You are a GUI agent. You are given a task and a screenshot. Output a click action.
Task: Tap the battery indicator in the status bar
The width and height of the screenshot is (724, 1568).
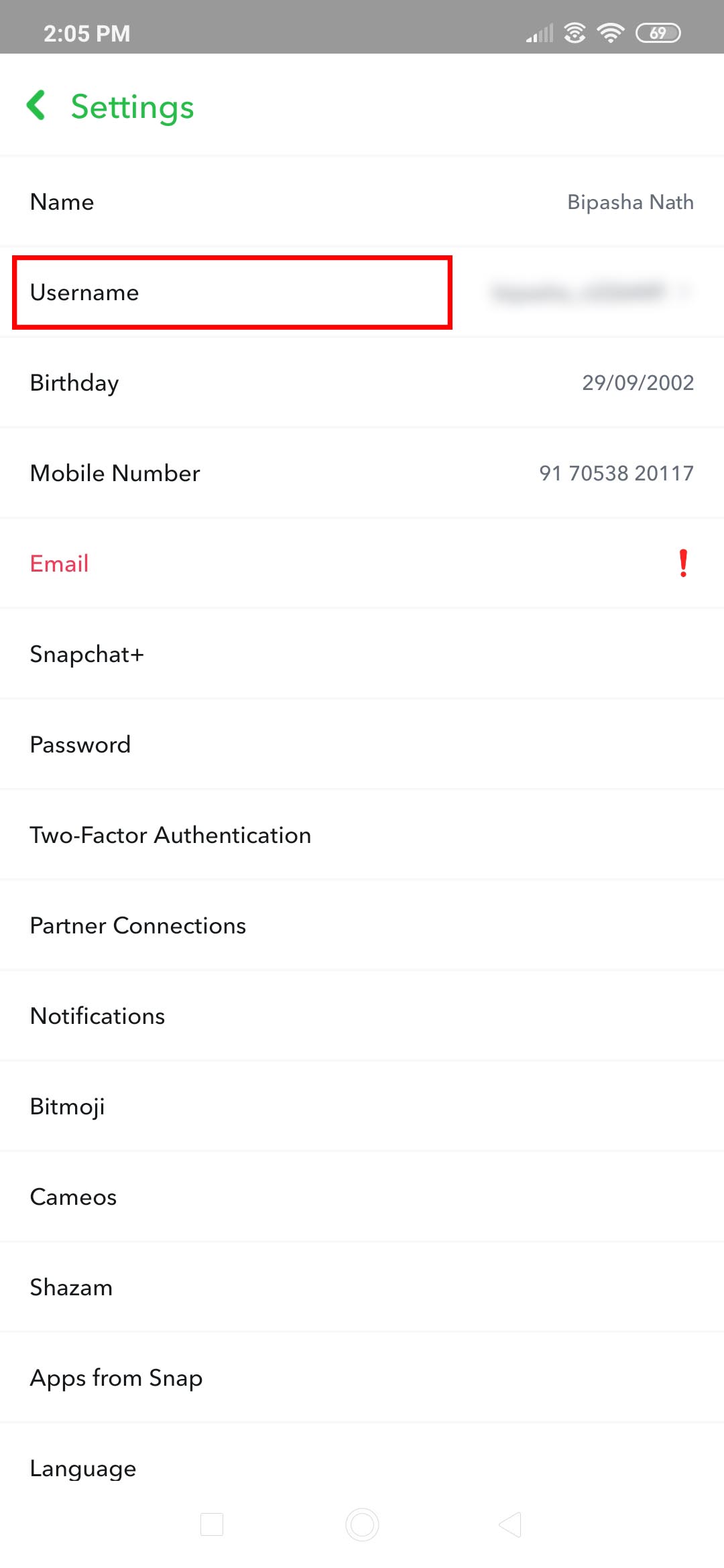click(658, 32)
